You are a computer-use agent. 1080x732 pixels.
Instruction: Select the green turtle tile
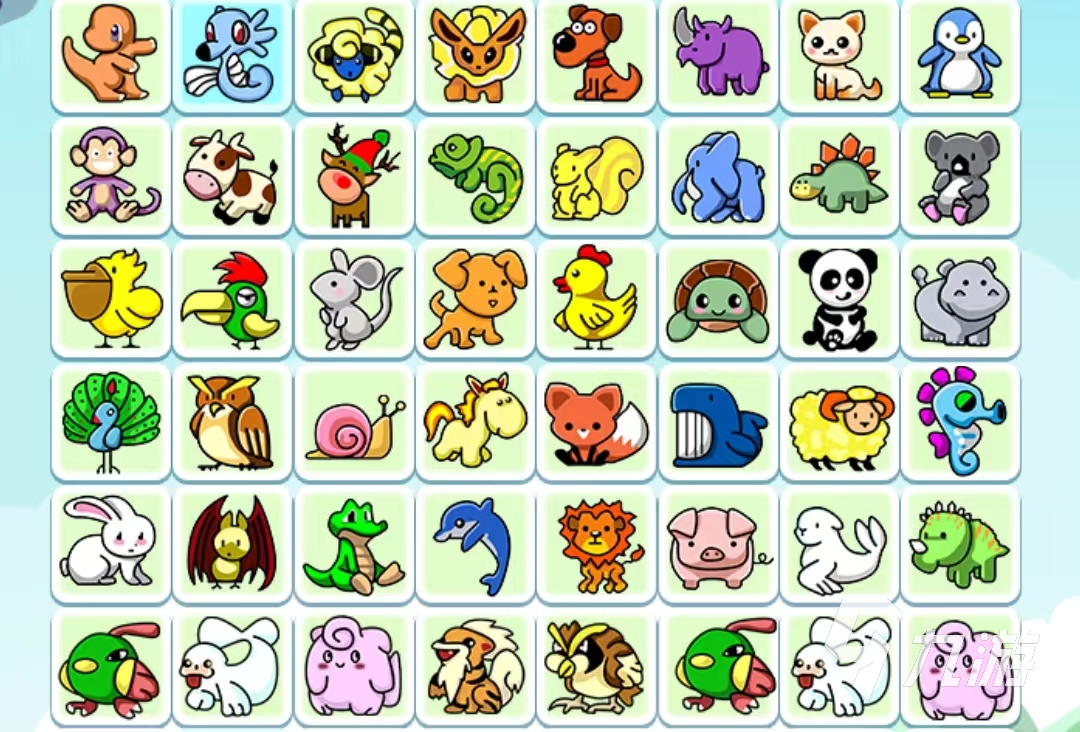(718, 299)
